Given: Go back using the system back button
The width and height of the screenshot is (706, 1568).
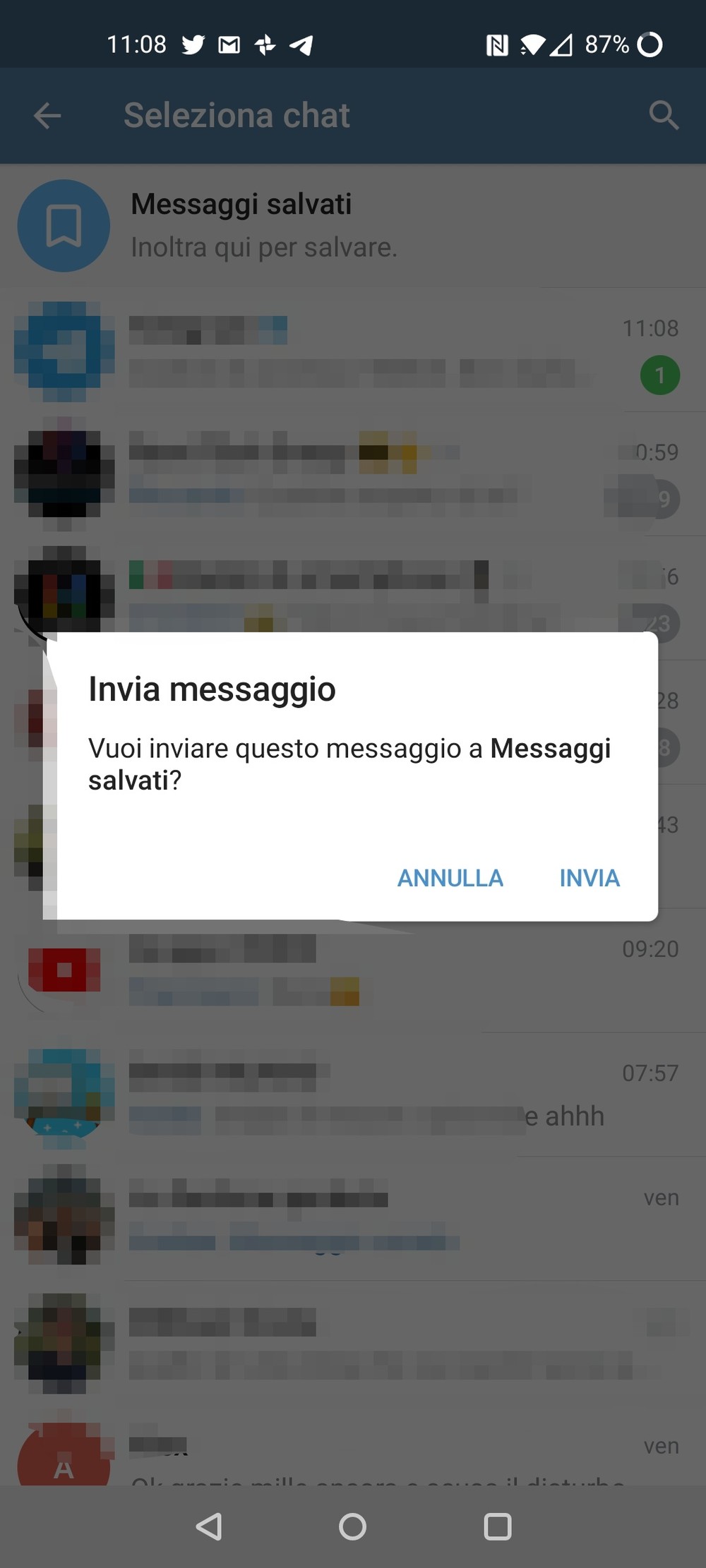Looking at the screenshot, I should pyautogui.click(x=209, y=1526).
